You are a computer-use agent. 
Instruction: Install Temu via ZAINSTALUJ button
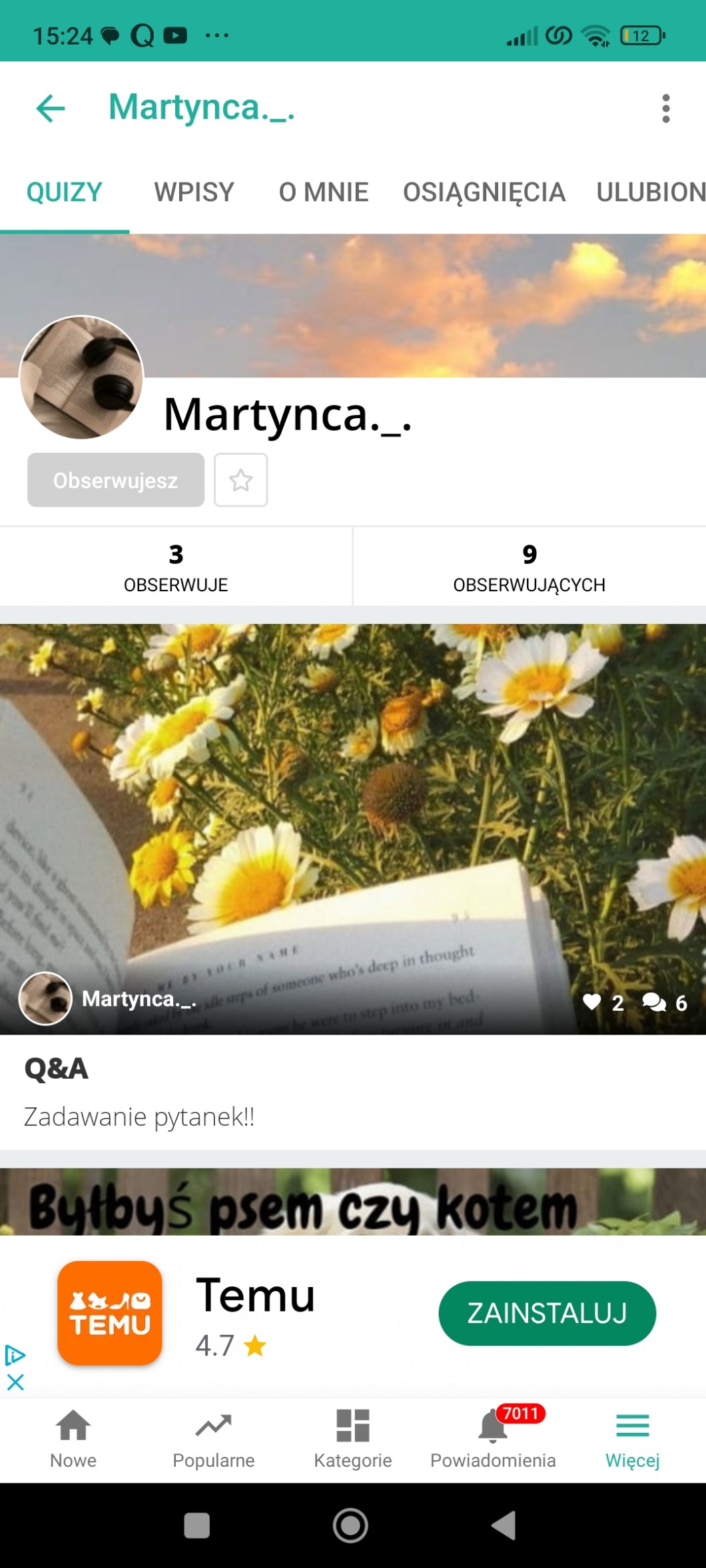[547, 1313]
